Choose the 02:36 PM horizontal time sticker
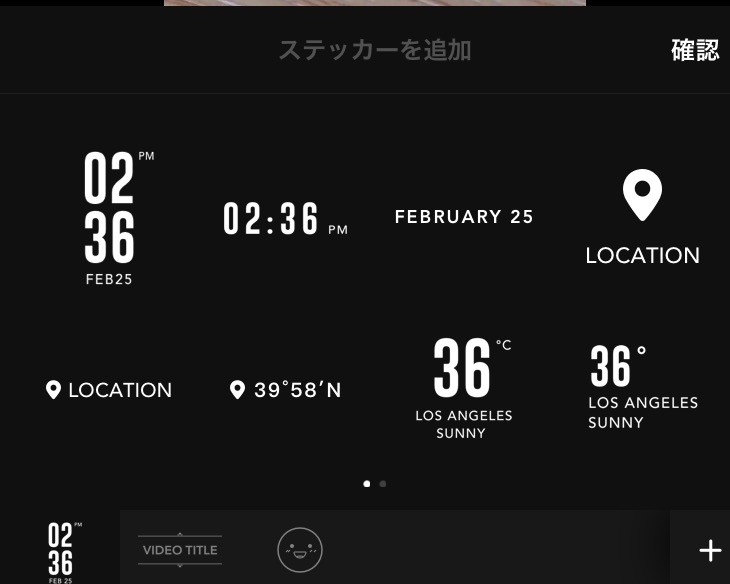Screen dimensions: 730x584 click(285, 219)
